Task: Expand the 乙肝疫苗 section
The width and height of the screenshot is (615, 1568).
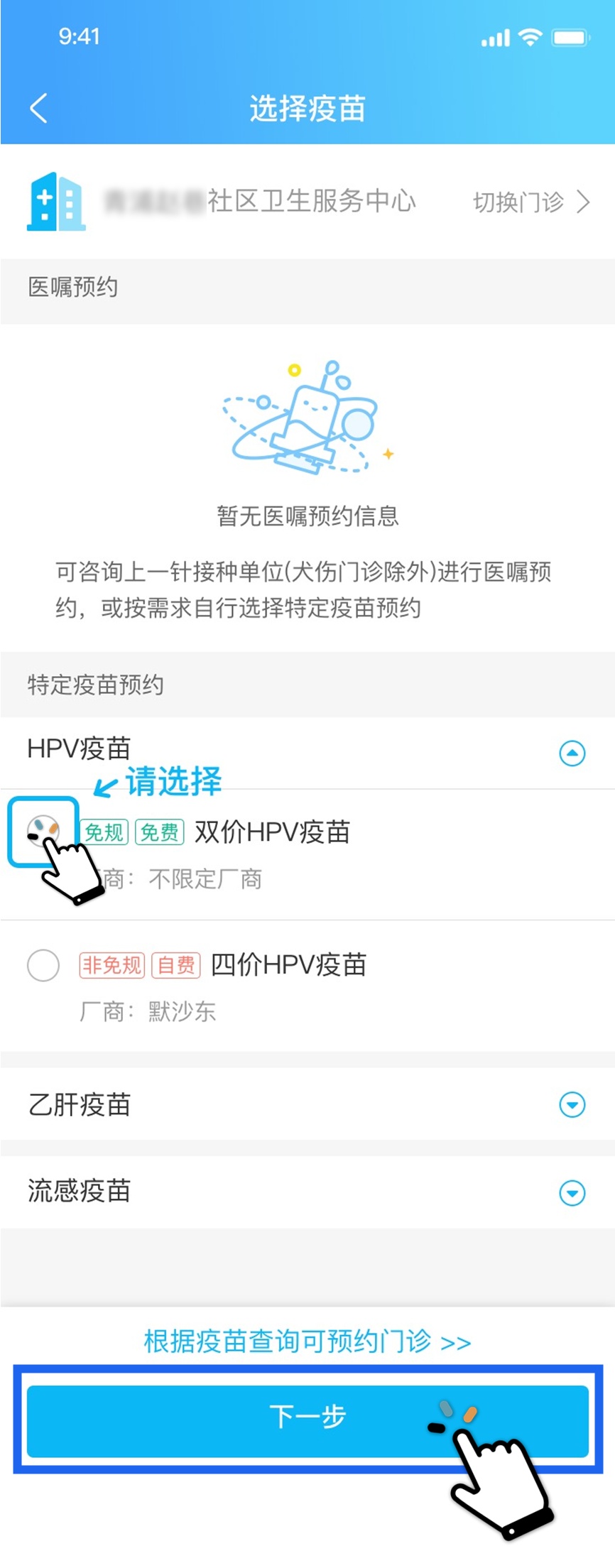Action: [x=572, y=1106]
